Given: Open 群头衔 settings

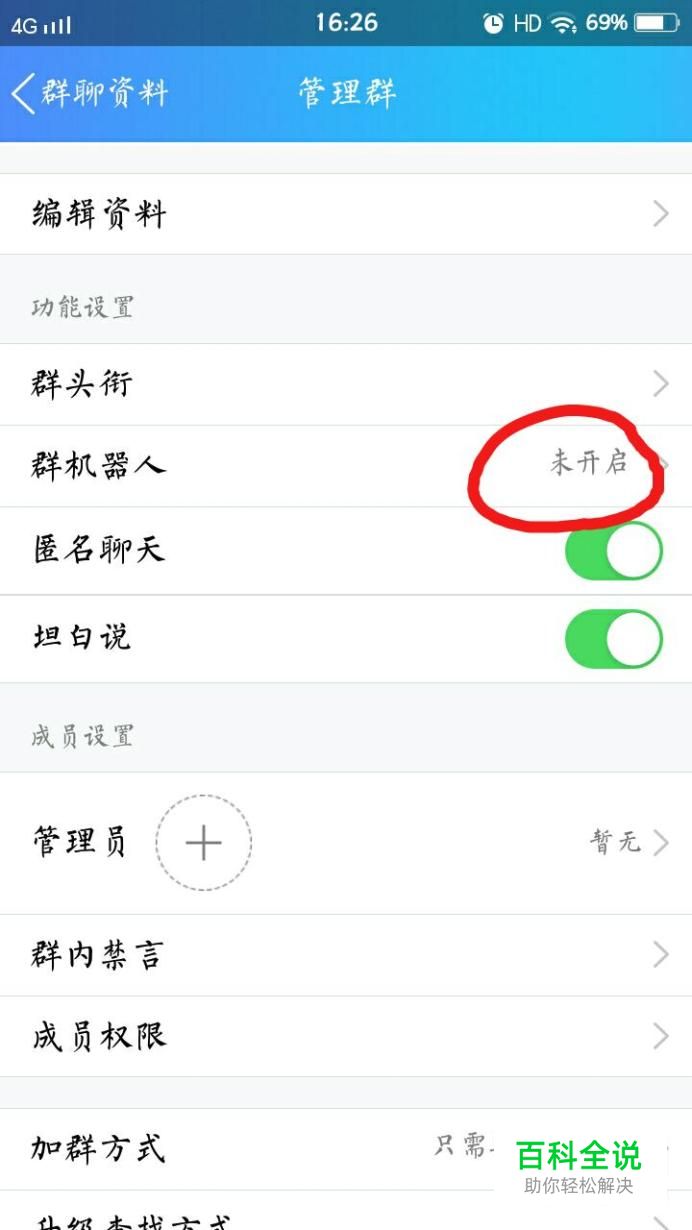Looking at the screenshot, I should click(346, 384).
